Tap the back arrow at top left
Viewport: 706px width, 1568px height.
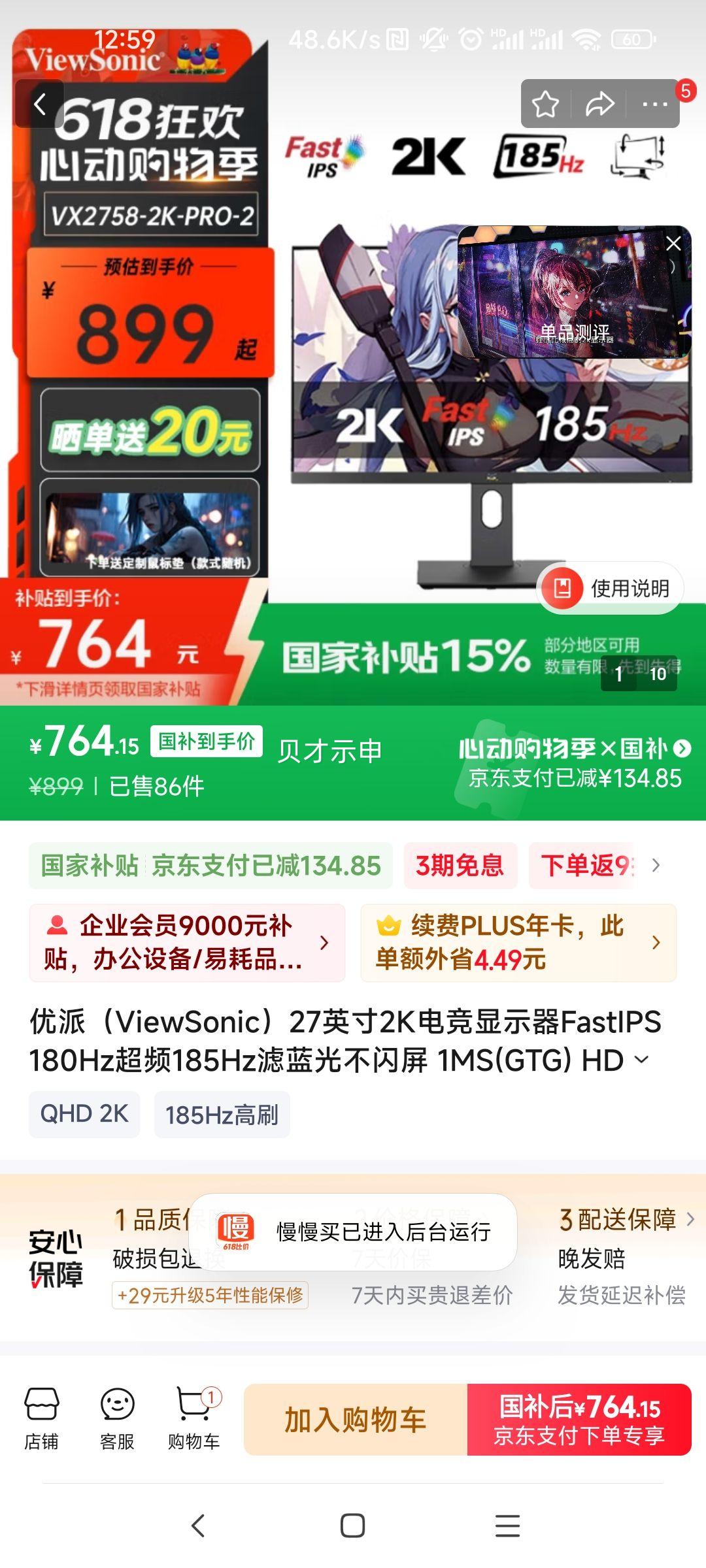(39, 103)
